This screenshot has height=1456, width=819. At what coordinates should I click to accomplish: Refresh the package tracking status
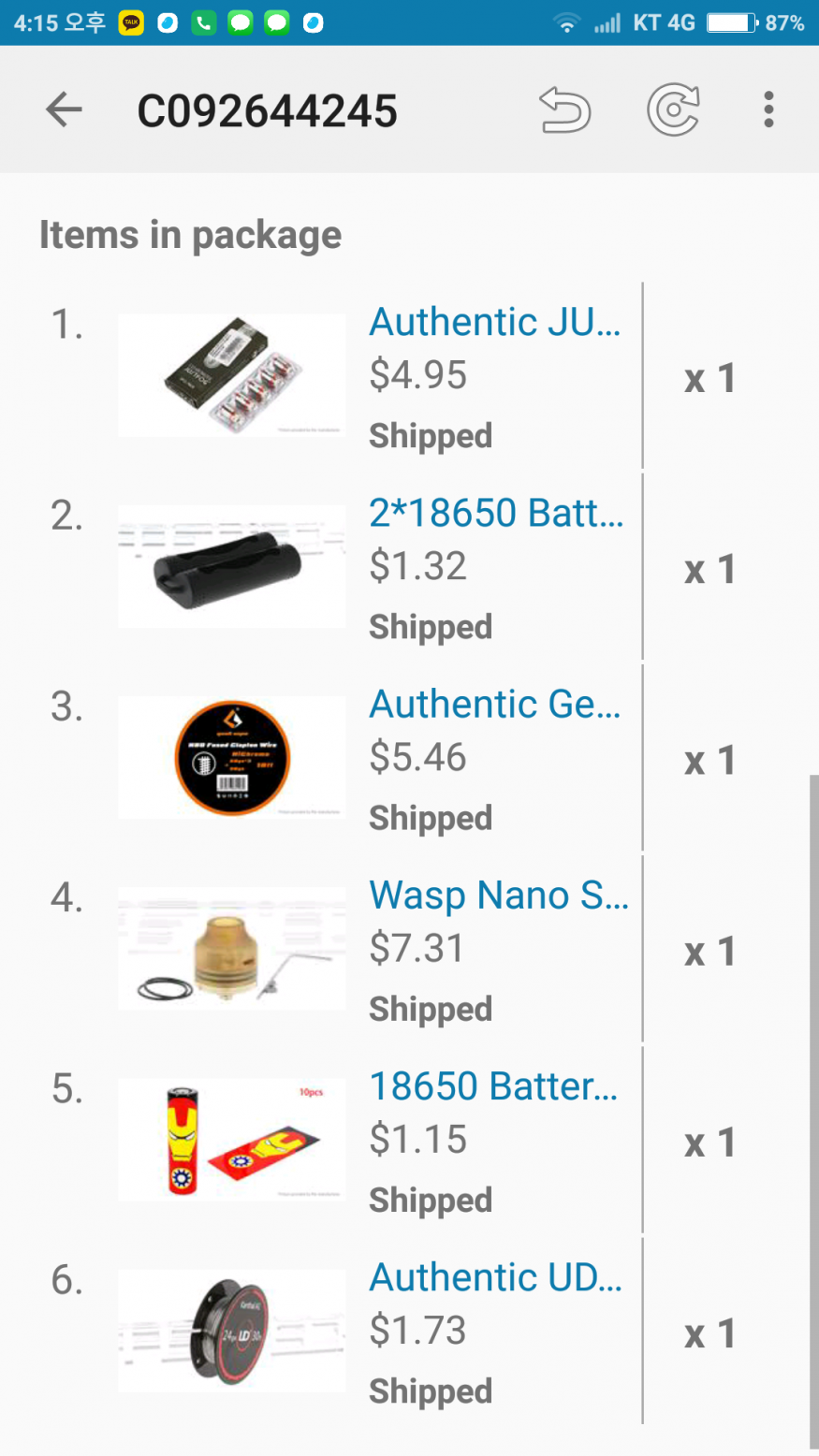coord(673,110)
